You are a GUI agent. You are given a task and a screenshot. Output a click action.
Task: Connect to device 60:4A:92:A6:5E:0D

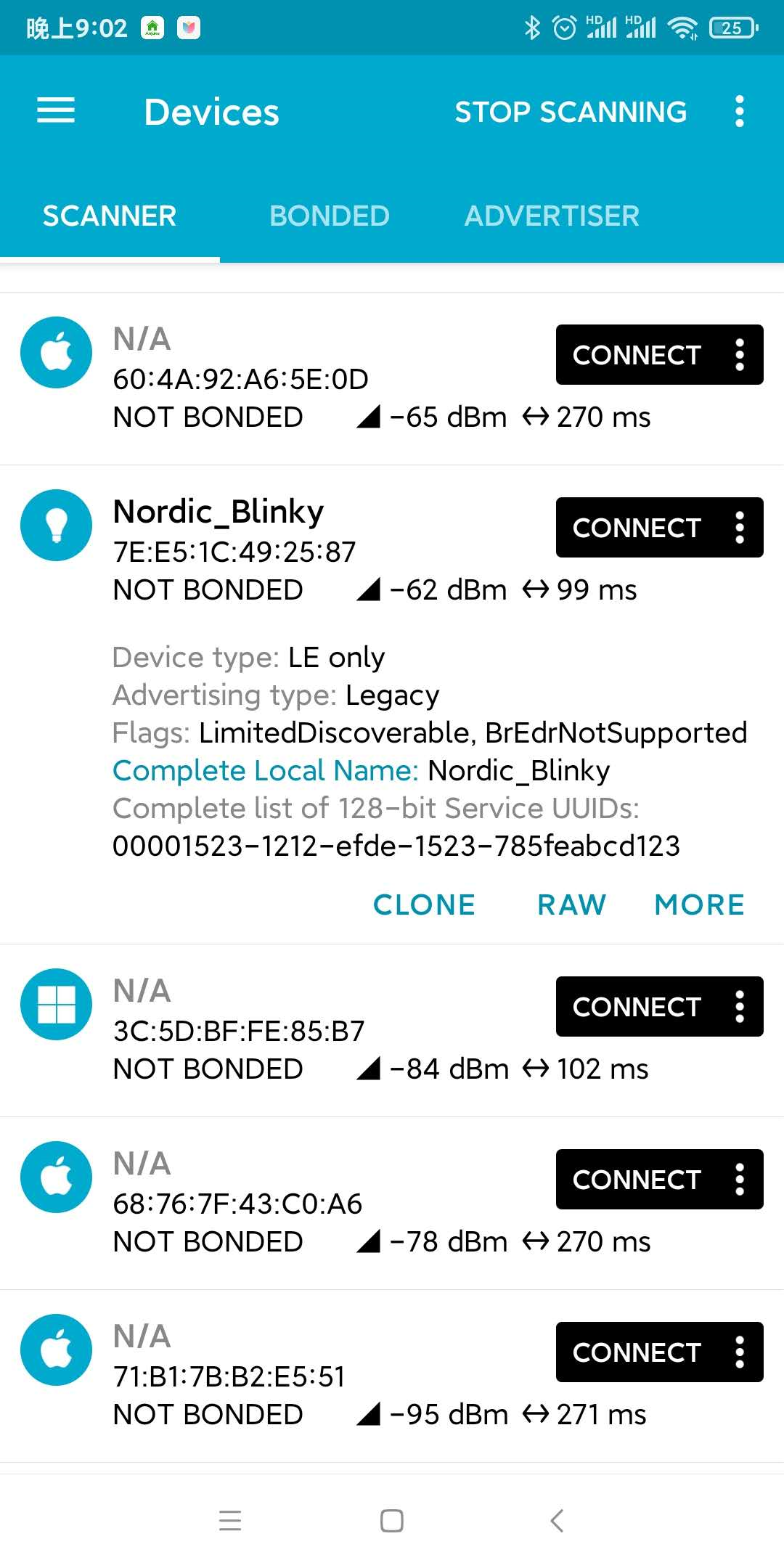(x=637, y=355)
